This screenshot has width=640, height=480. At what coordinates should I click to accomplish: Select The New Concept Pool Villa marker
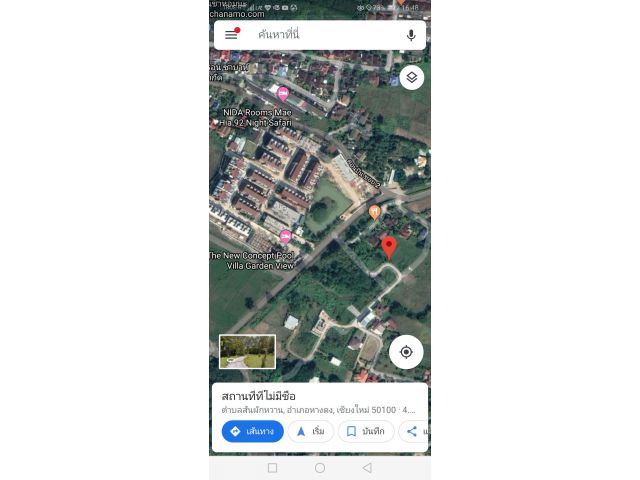pos(285,237)
